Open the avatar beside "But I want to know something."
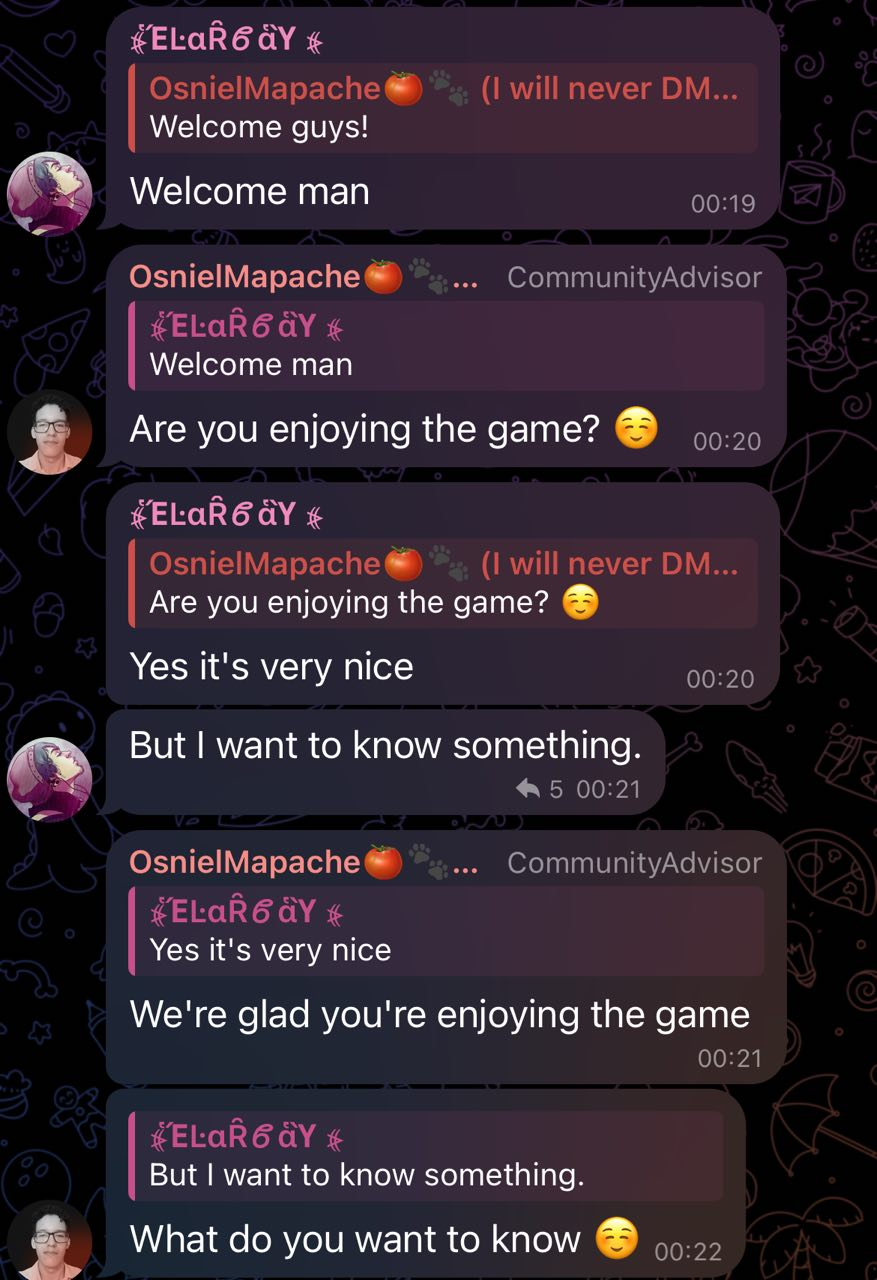 pos(50,779)
